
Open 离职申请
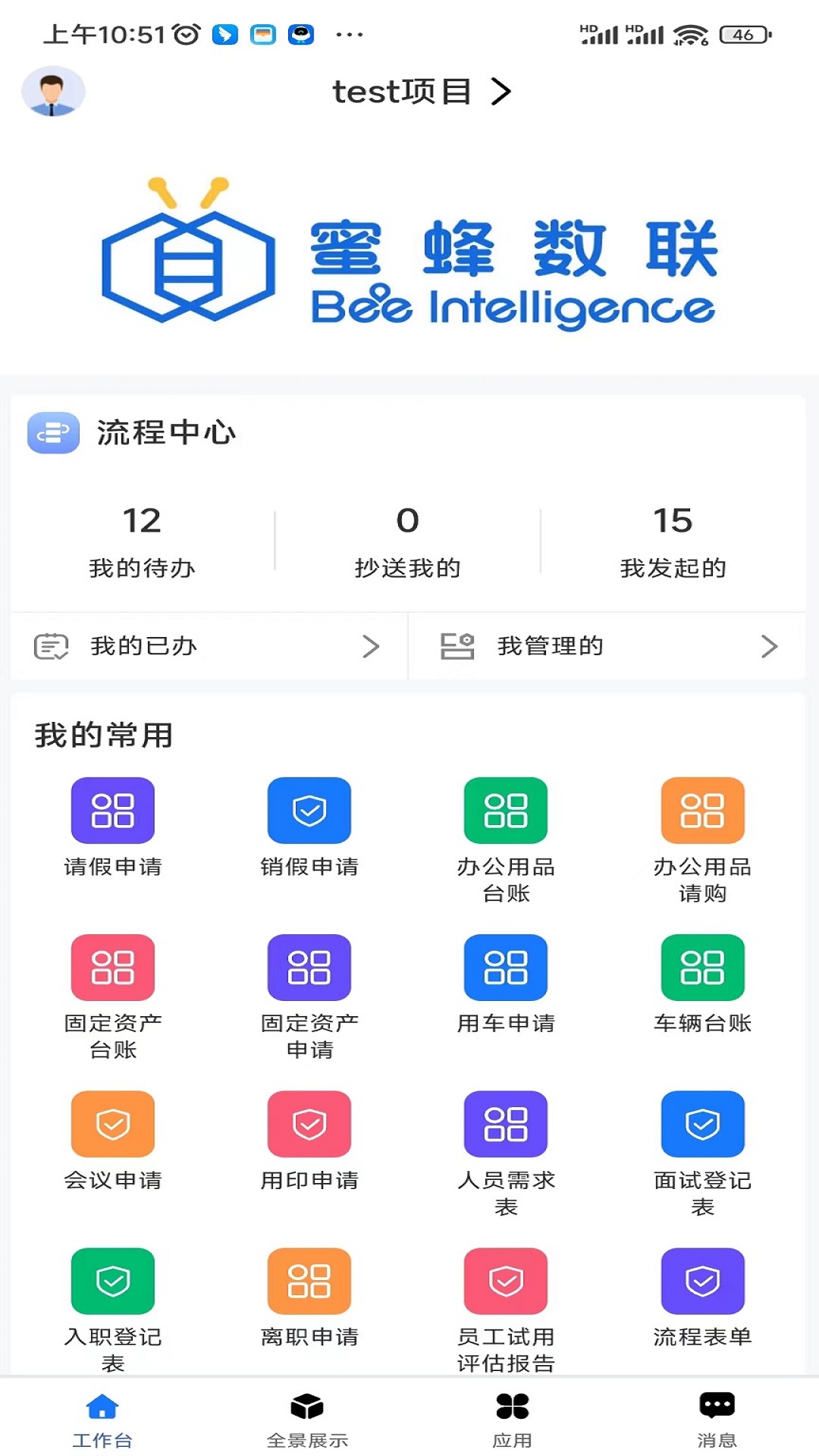(309, 1282)
